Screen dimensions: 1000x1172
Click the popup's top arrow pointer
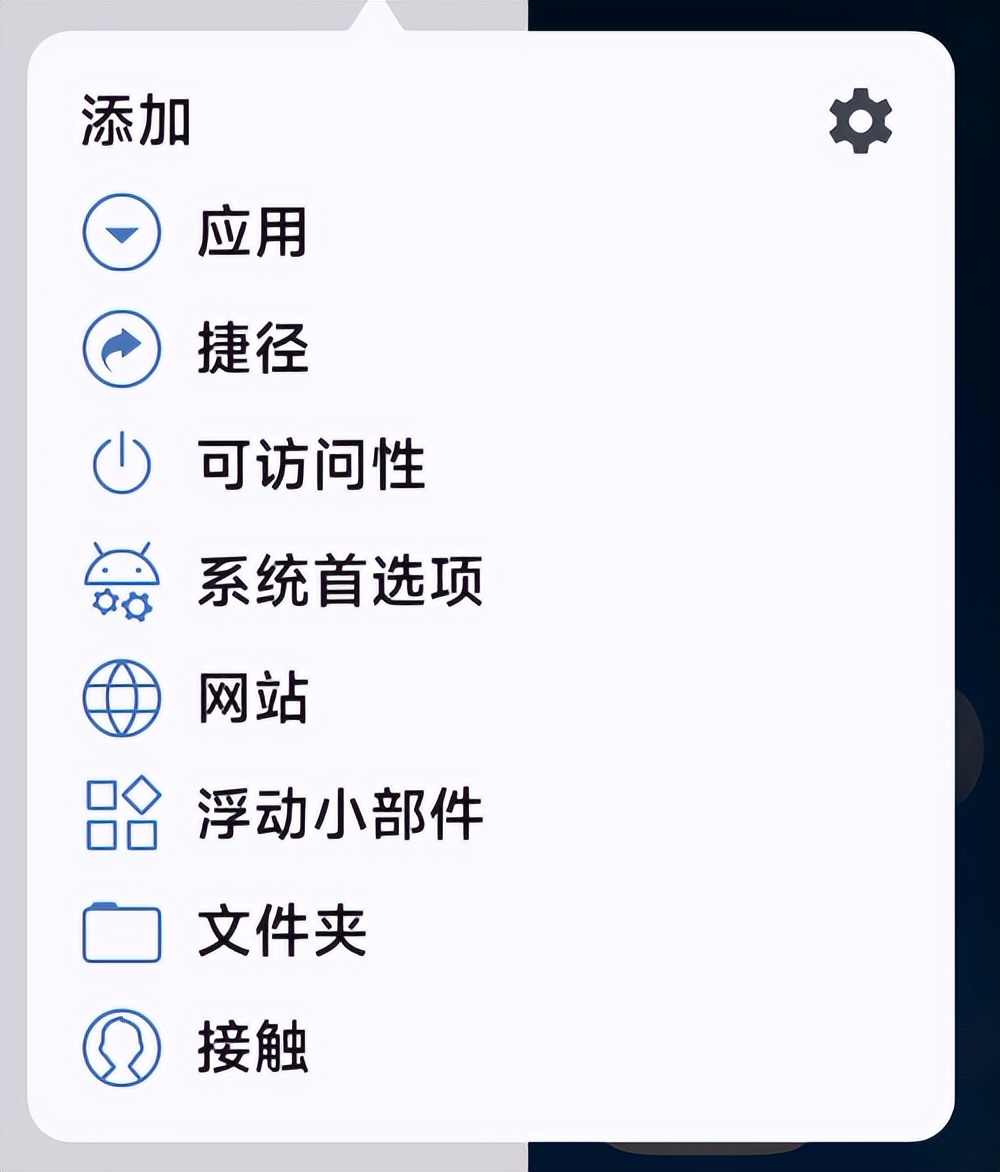pos(375,14)
